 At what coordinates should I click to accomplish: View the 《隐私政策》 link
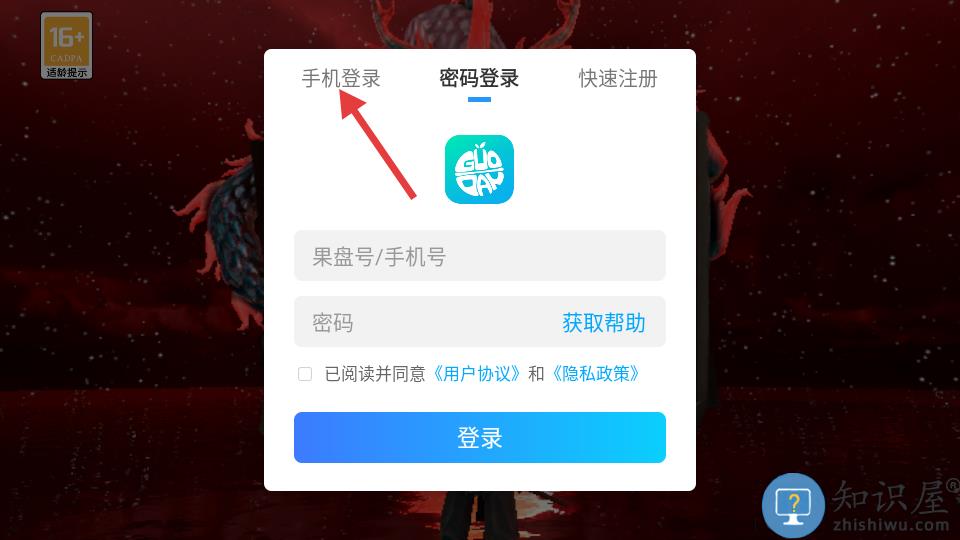(x=595, y=374)
